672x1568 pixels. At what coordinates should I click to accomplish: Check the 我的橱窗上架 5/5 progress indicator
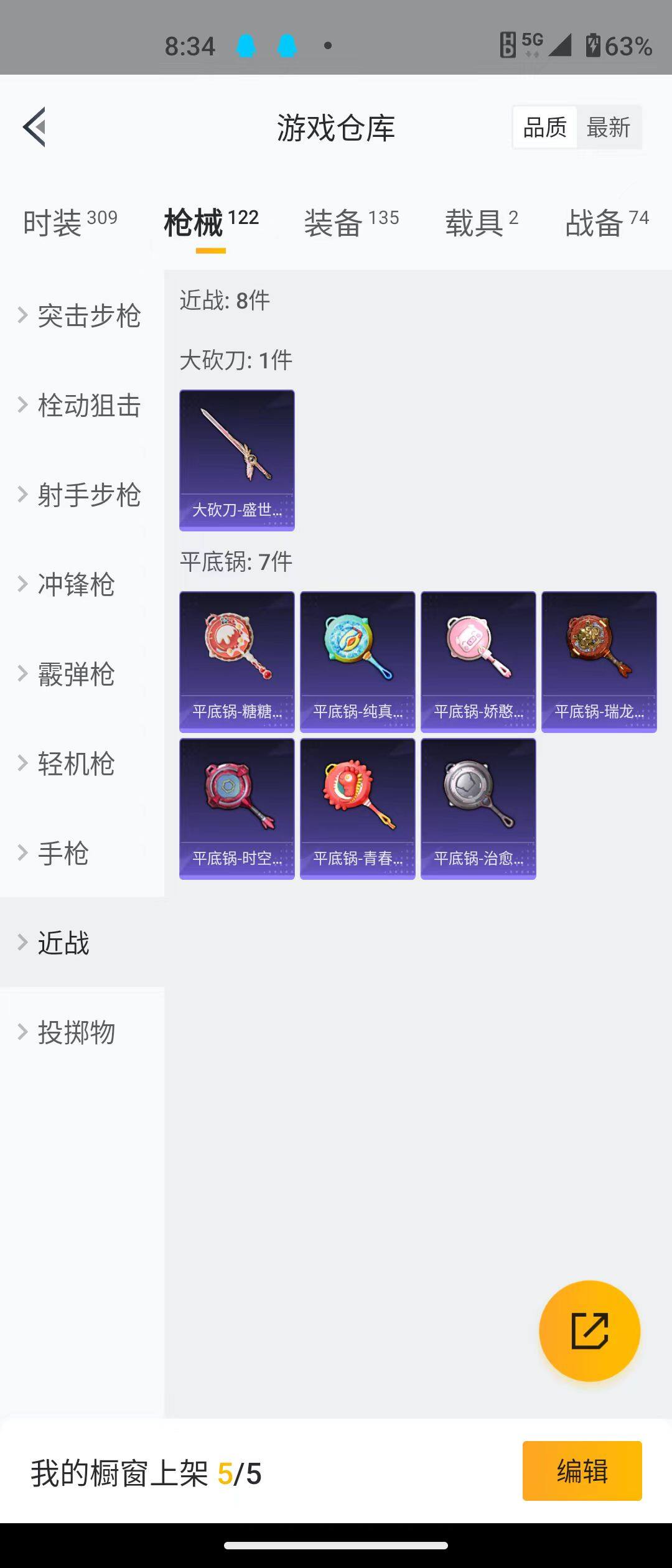[144, 1472]
